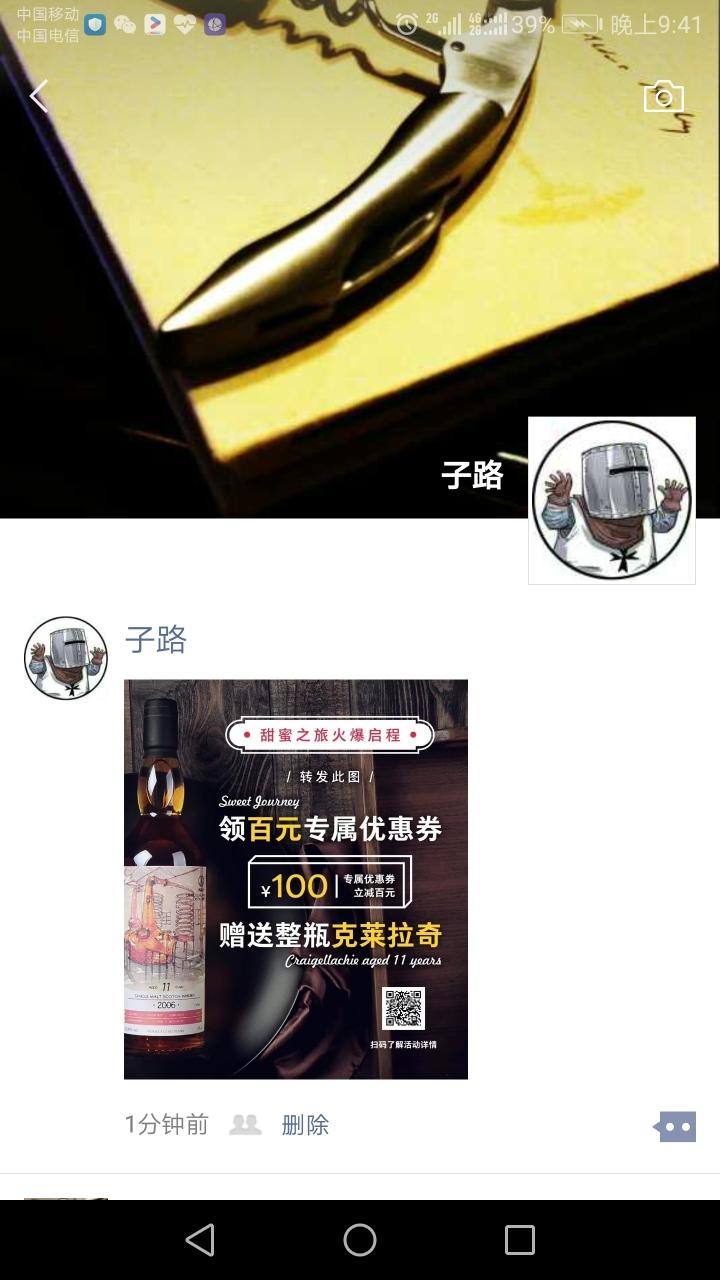Open the whisky promotion image thumbnail
The width and height of the screenshot is (720, 1280).
click(295, 879)
